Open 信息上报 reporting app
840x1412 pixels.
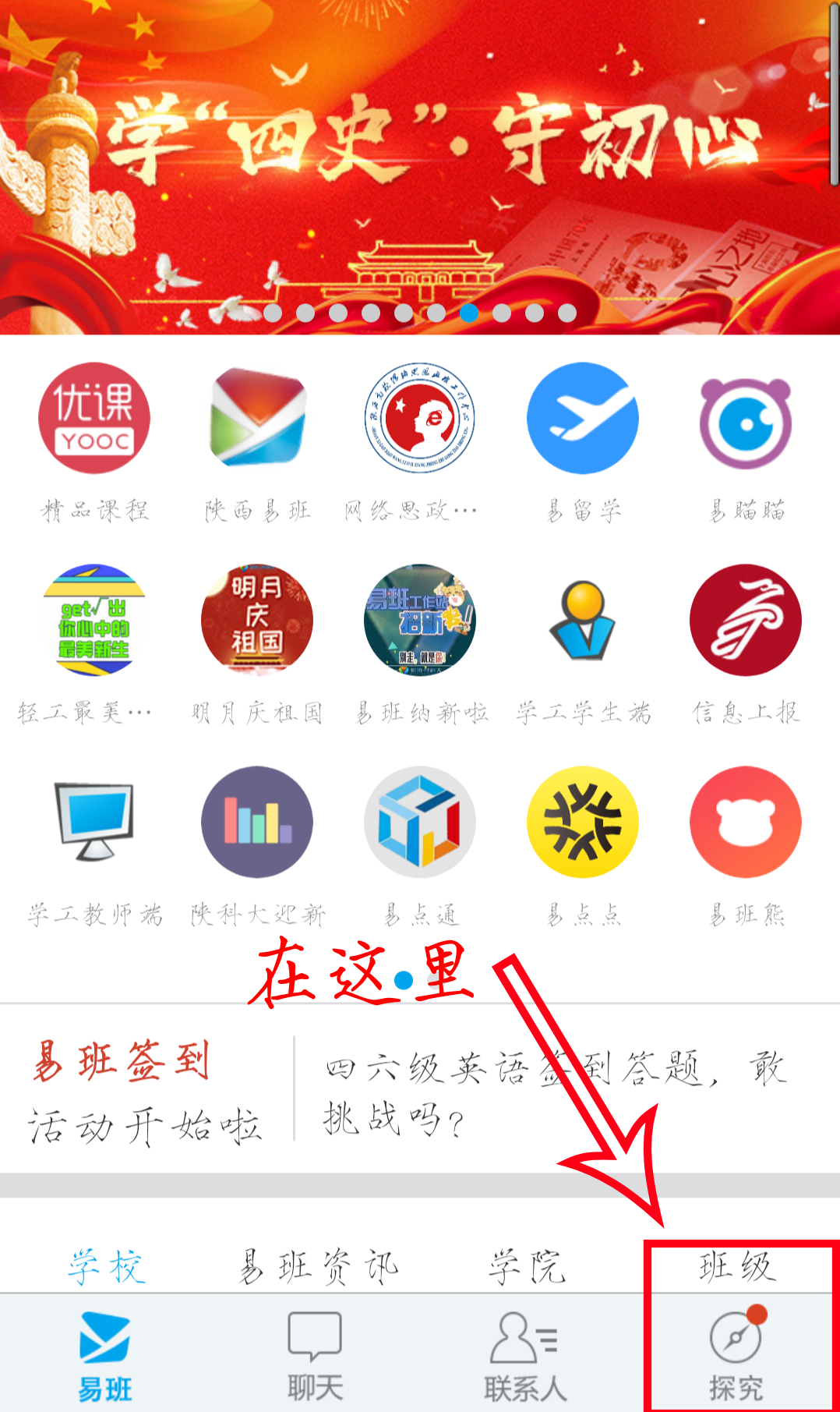746,621
